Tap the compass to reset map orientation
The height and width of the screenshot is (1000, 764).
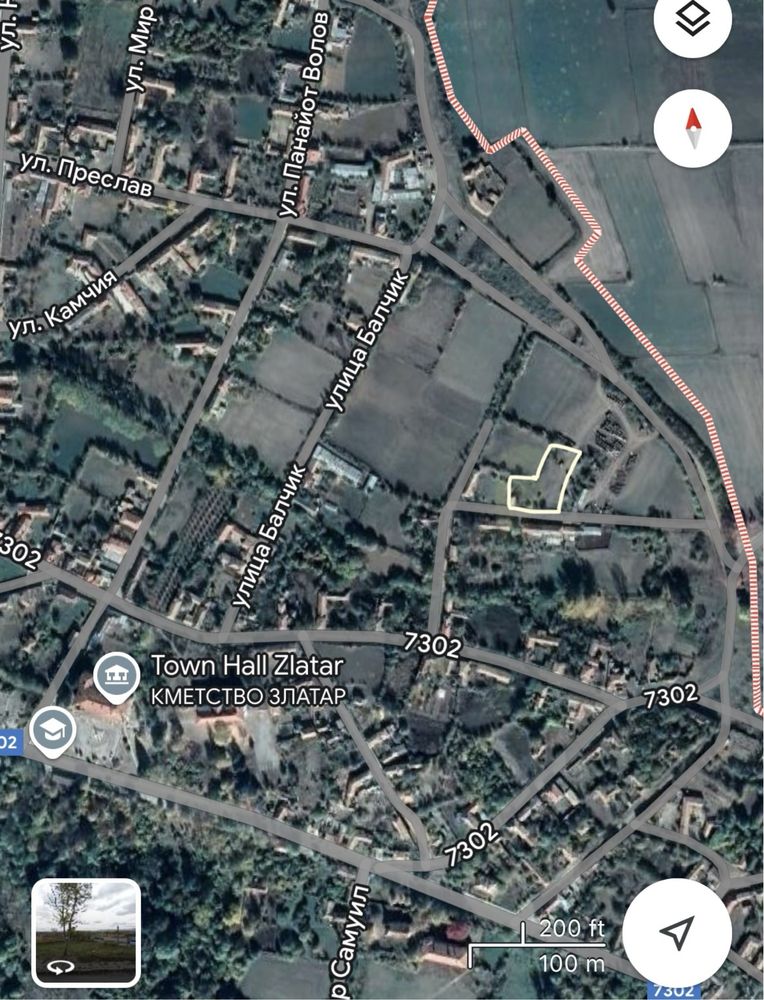693,129
